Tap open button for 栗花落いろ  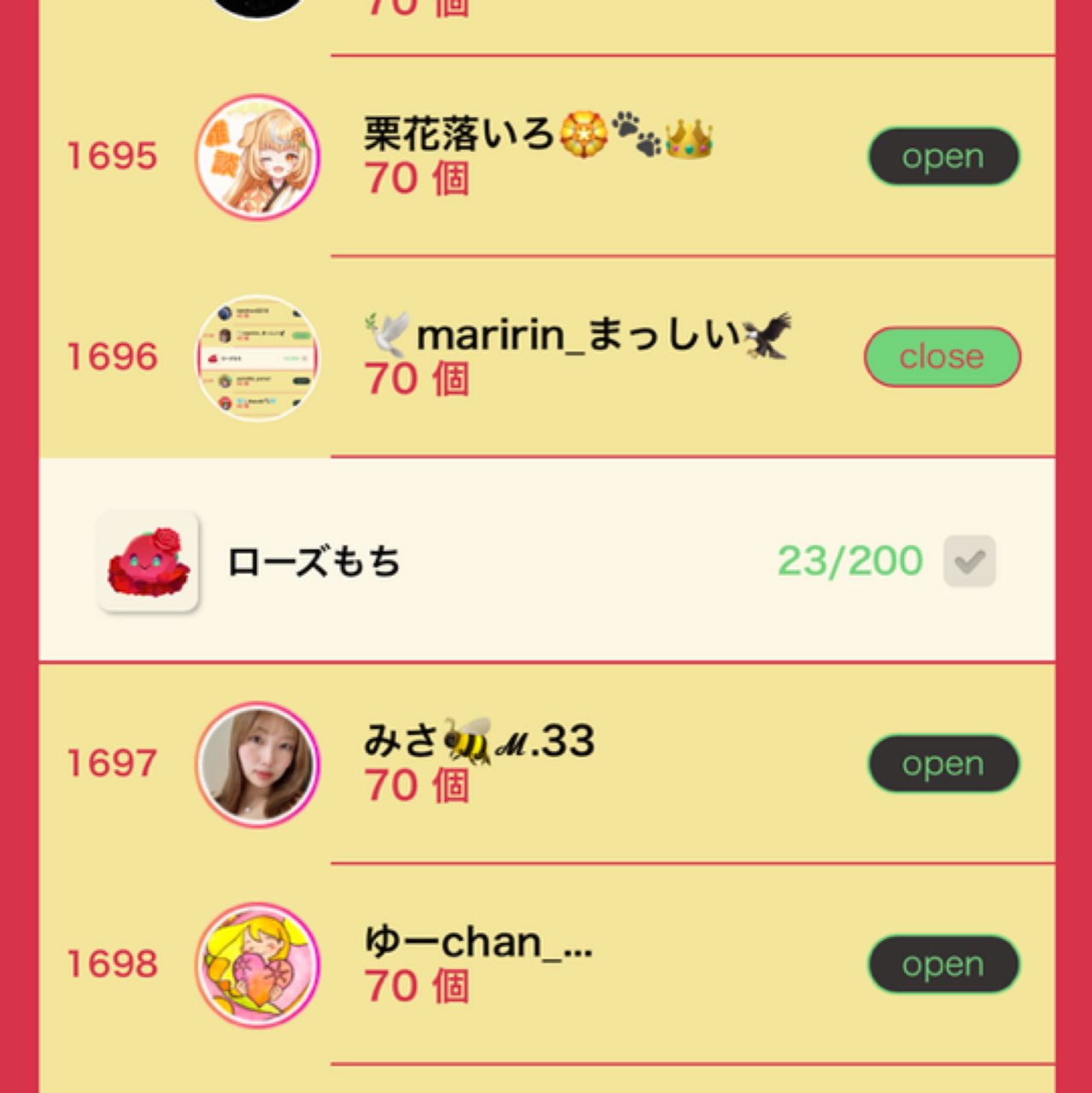pyautogui.click(x=943, y=156)
